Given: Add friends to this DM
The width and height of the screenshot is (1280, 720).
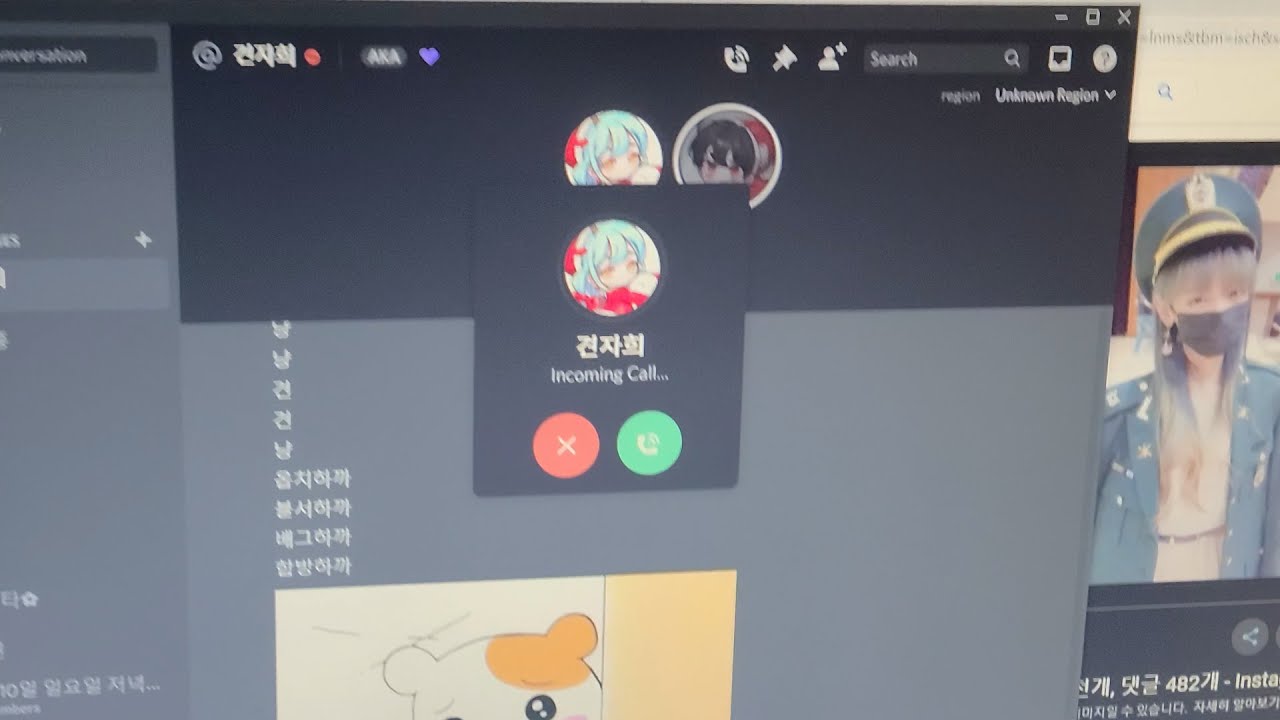Looking at the screenshot, I should pos(831,58).
